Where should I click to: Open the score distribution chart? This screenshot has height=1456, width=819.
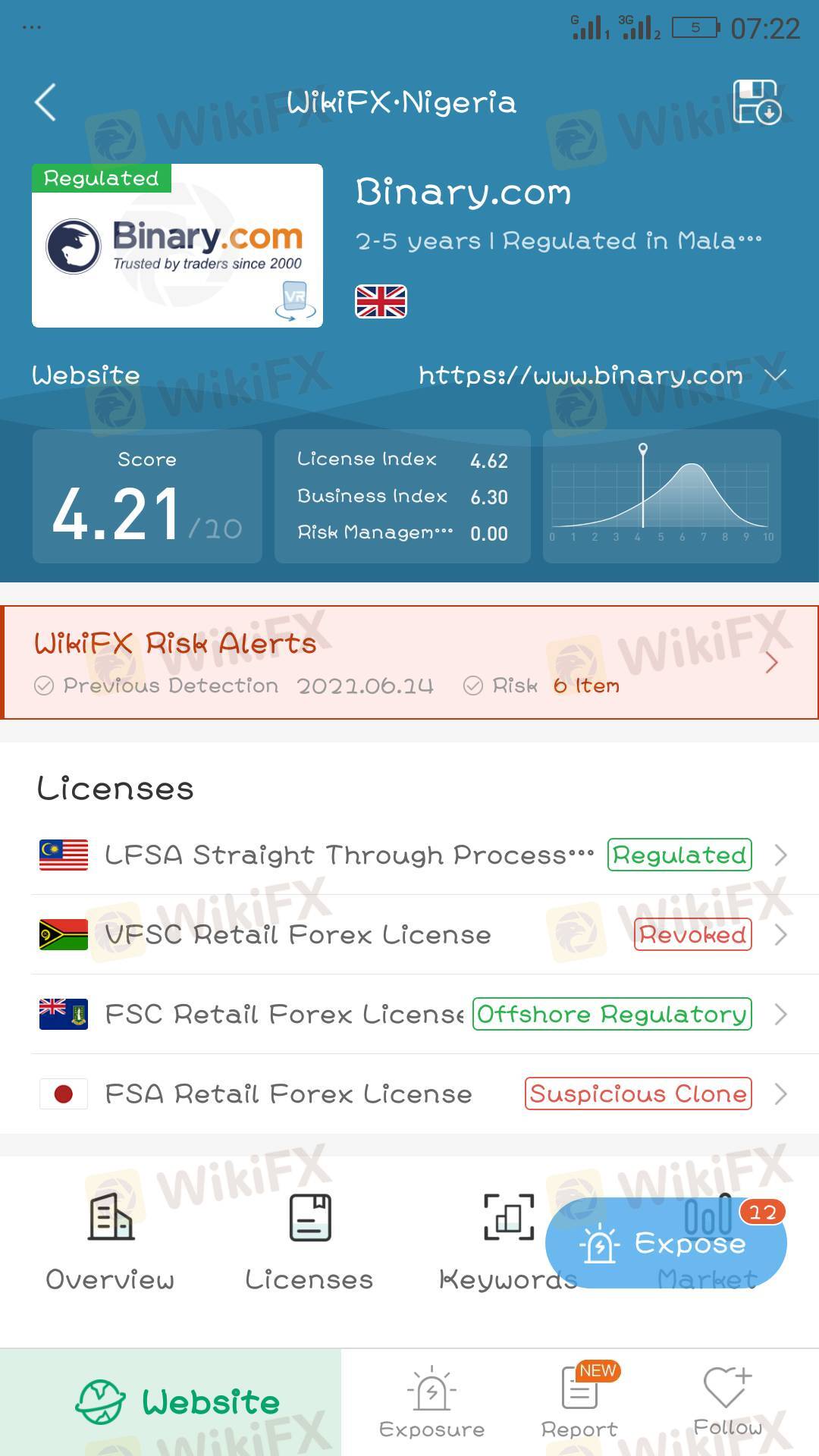tap(661, 496)
